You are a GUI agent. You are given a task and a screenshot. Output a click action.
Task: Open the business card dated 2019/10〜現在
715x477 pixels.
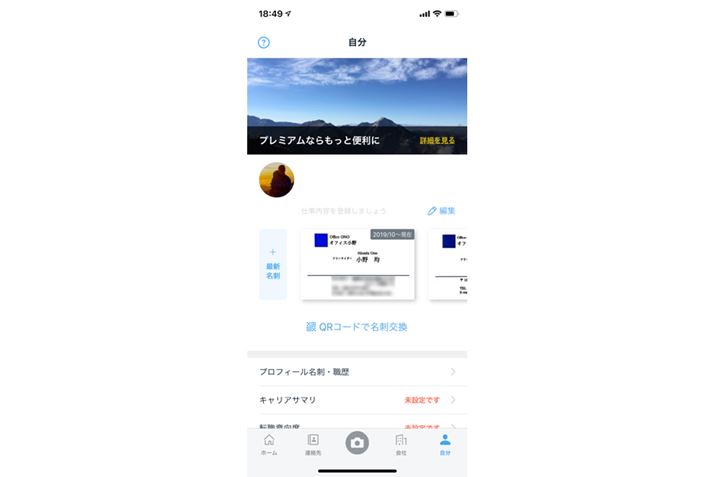tap(356, 264)
